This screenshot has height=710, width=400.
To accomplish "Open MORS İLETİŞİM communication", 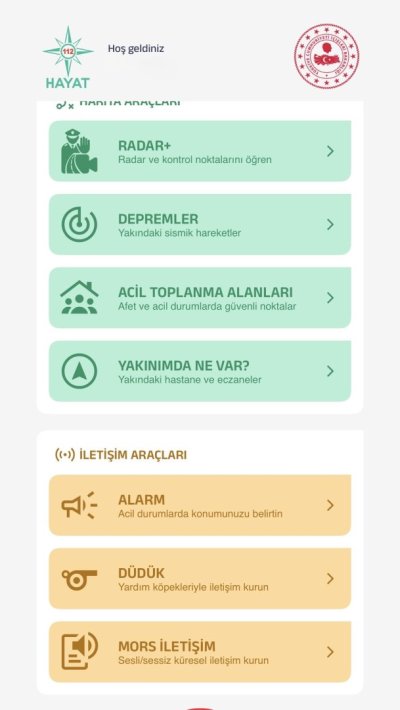I will [x=200, y=652].
